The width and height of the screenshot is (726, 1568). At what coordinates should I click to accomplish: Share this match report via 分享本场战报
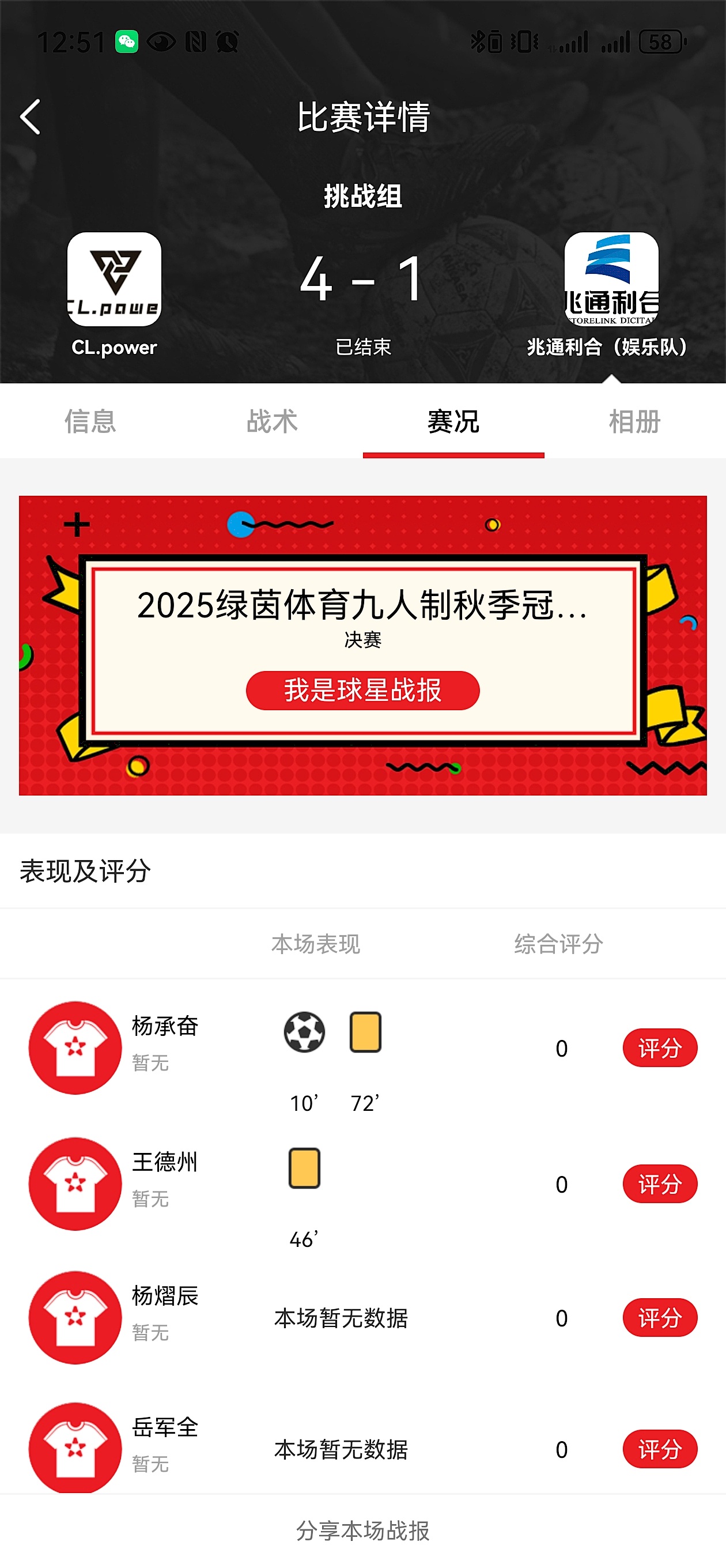click(362, 1531)
